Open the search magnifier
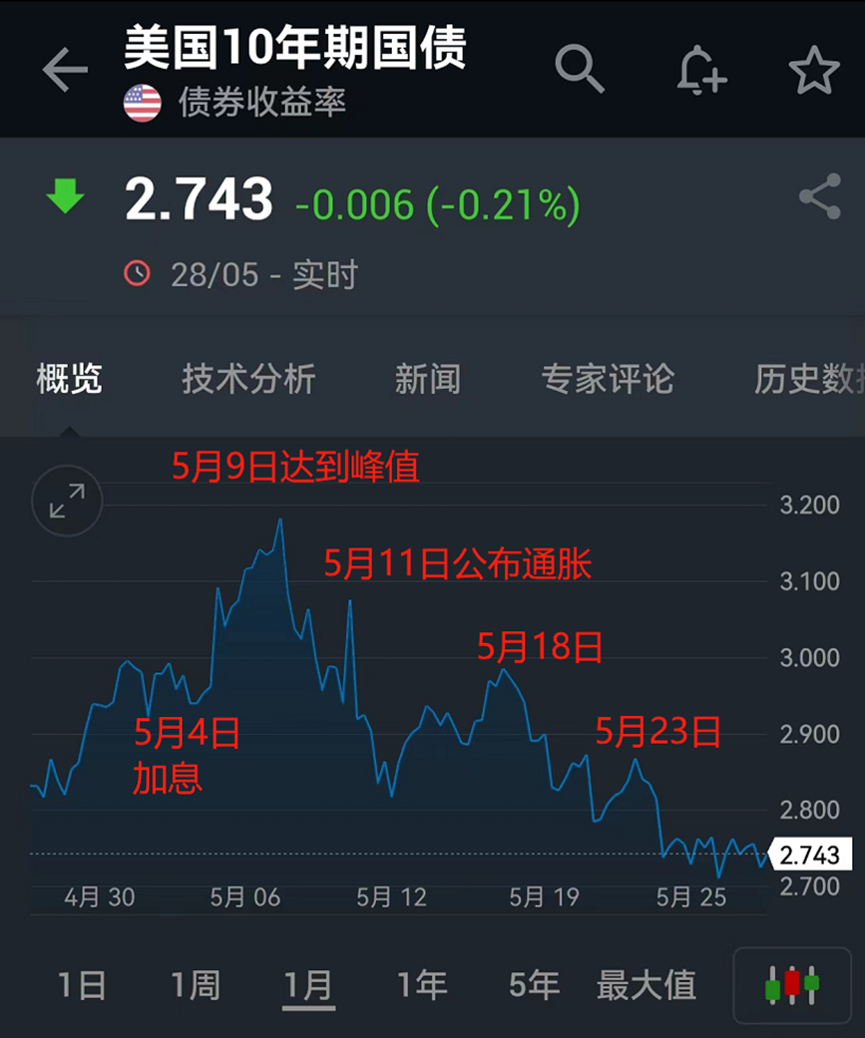The image size is (865, 1038). tap(579, 70)
